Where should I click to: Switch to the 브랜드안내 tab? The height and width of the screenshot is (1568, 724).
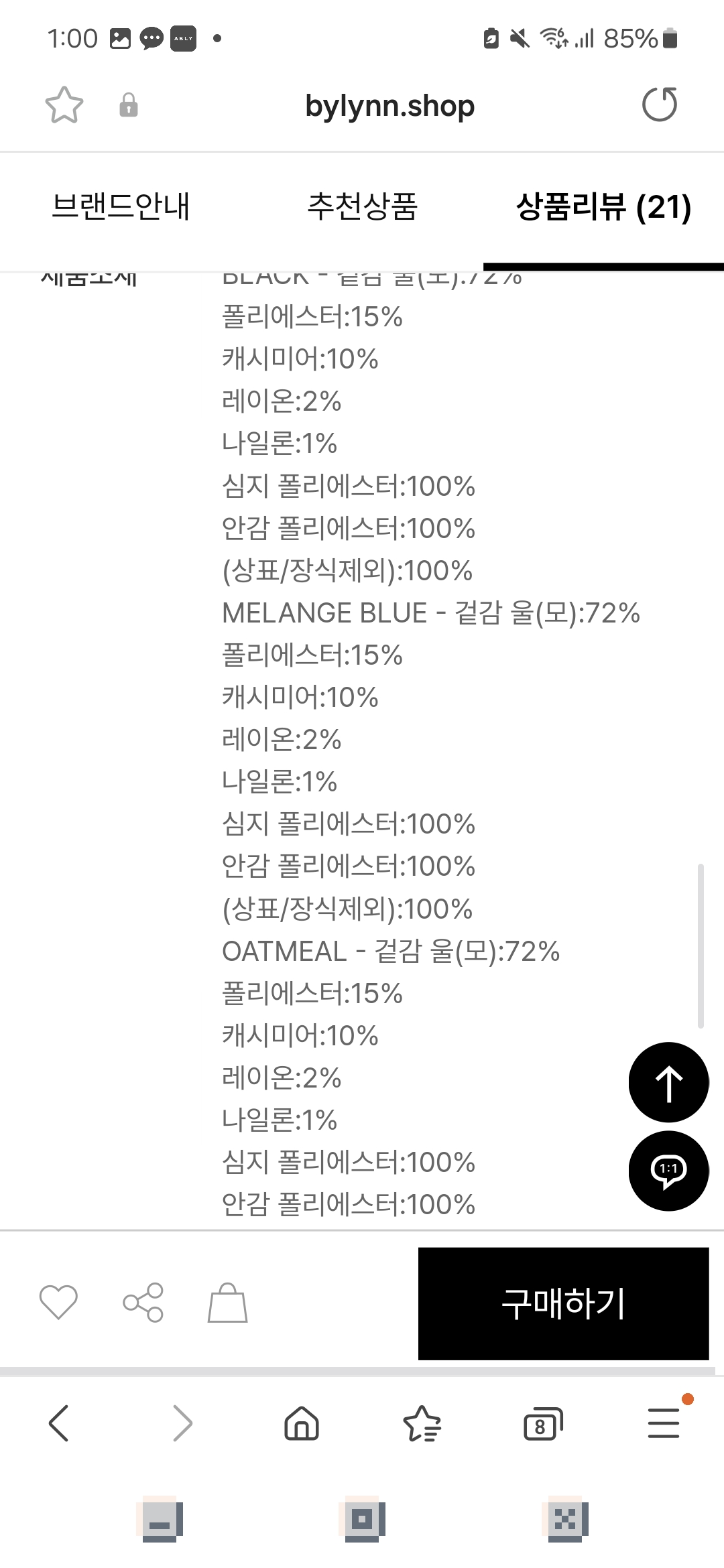click(121, 206)
